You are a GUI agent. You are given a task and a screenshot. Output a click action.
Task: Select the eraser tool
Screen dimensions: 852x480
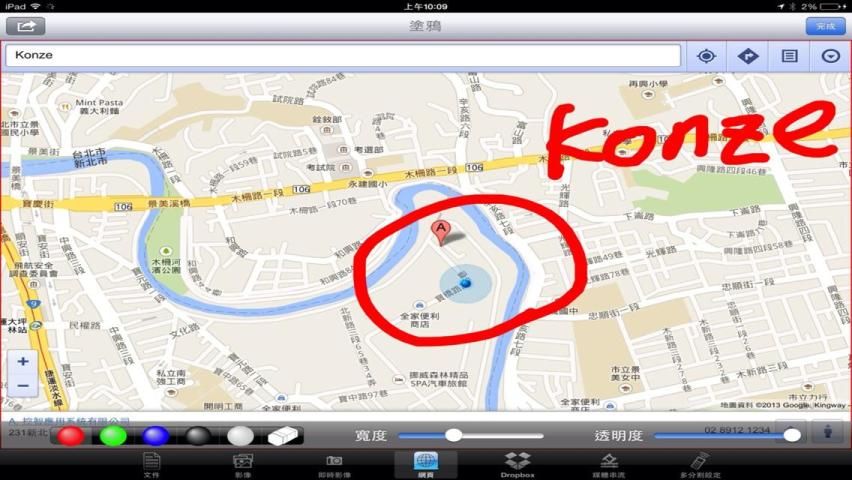pyautogui.click(x=284, y=436)
